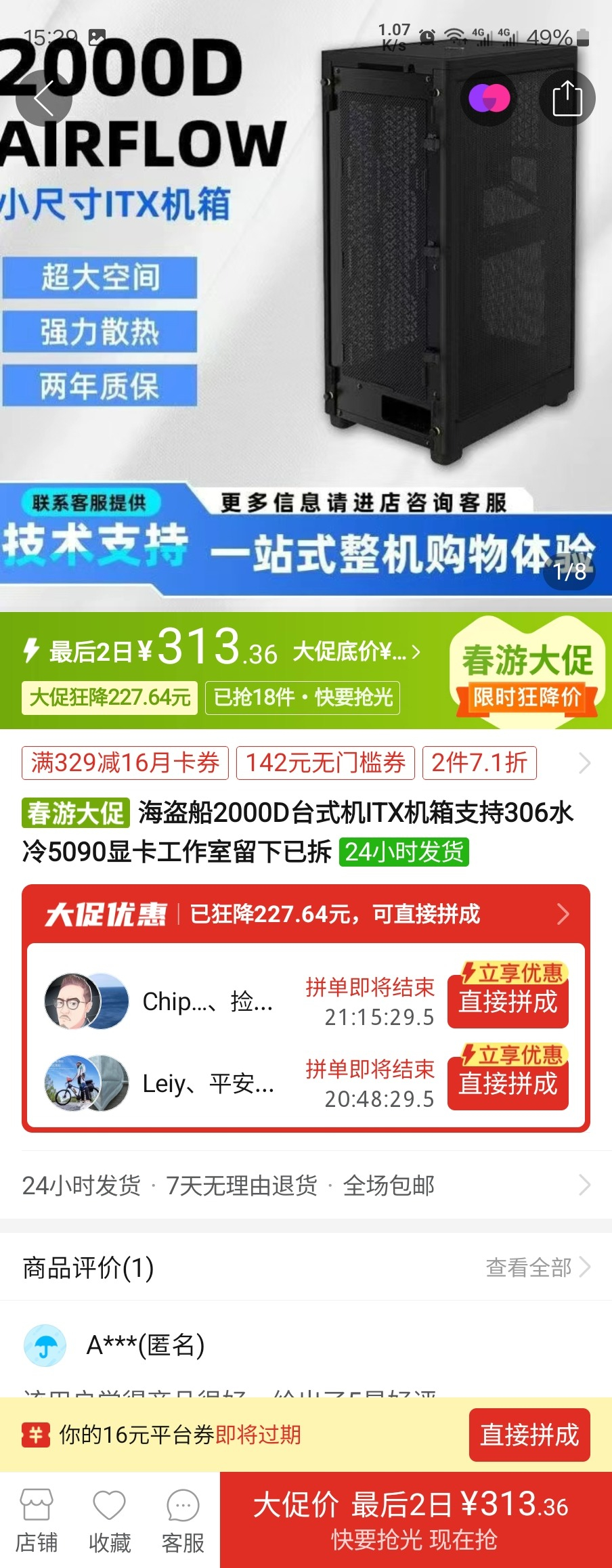This screenshot has height=1568, width=612.
Task: Share this product listing
Action: pos(567,99)
